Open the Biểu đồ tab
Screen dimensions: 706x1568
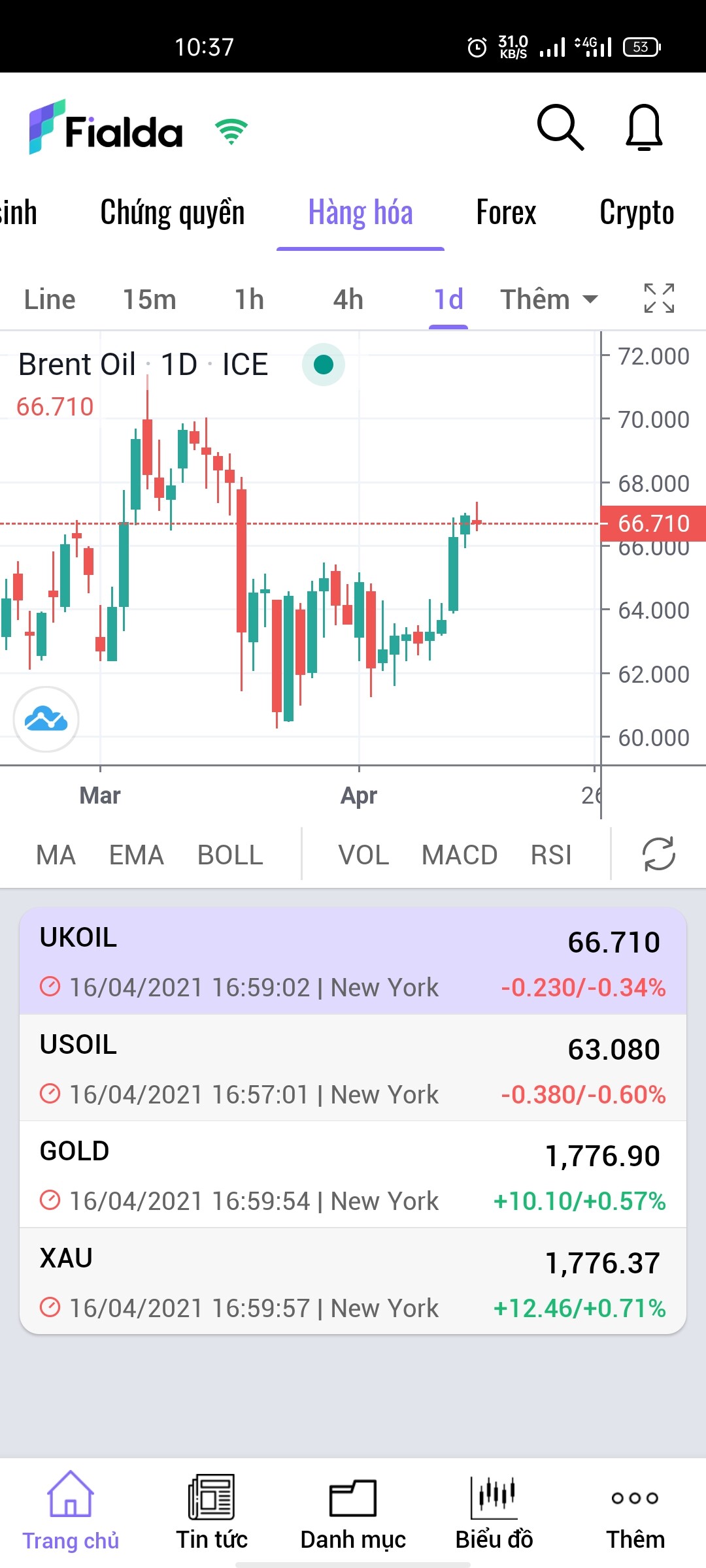coord(494,1512)
